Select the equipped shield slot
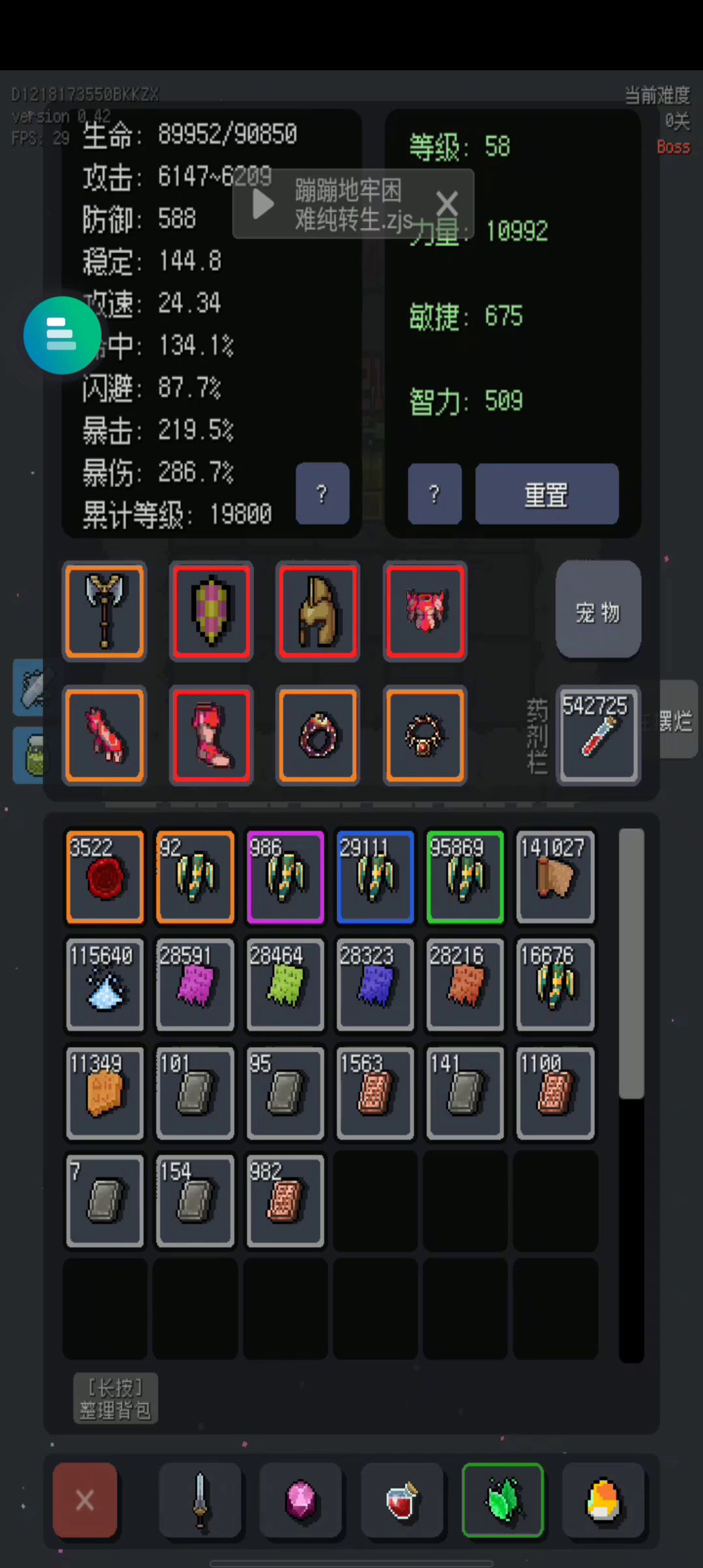The width and height of the screenshot is (703, 1568). (211, 611)
